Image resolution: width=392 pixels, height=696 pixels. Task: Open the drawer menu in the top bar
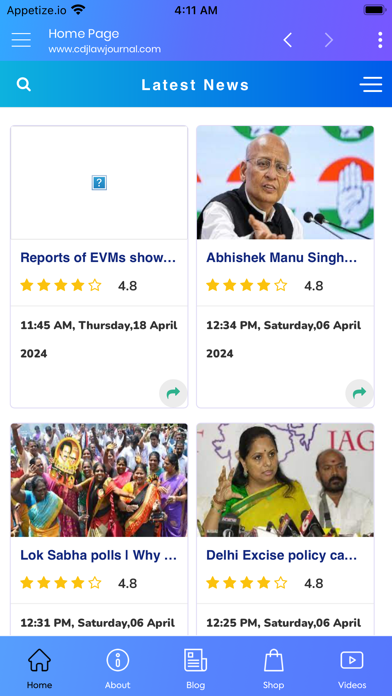(21, 40)
